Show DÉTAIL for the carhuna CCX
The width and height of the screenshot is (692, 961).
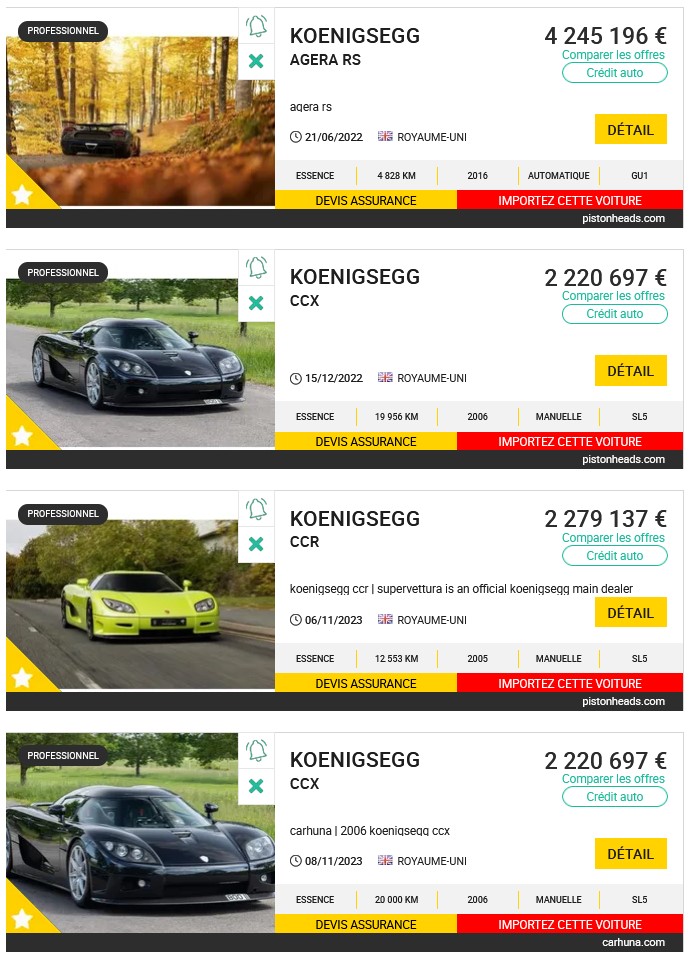630,854
